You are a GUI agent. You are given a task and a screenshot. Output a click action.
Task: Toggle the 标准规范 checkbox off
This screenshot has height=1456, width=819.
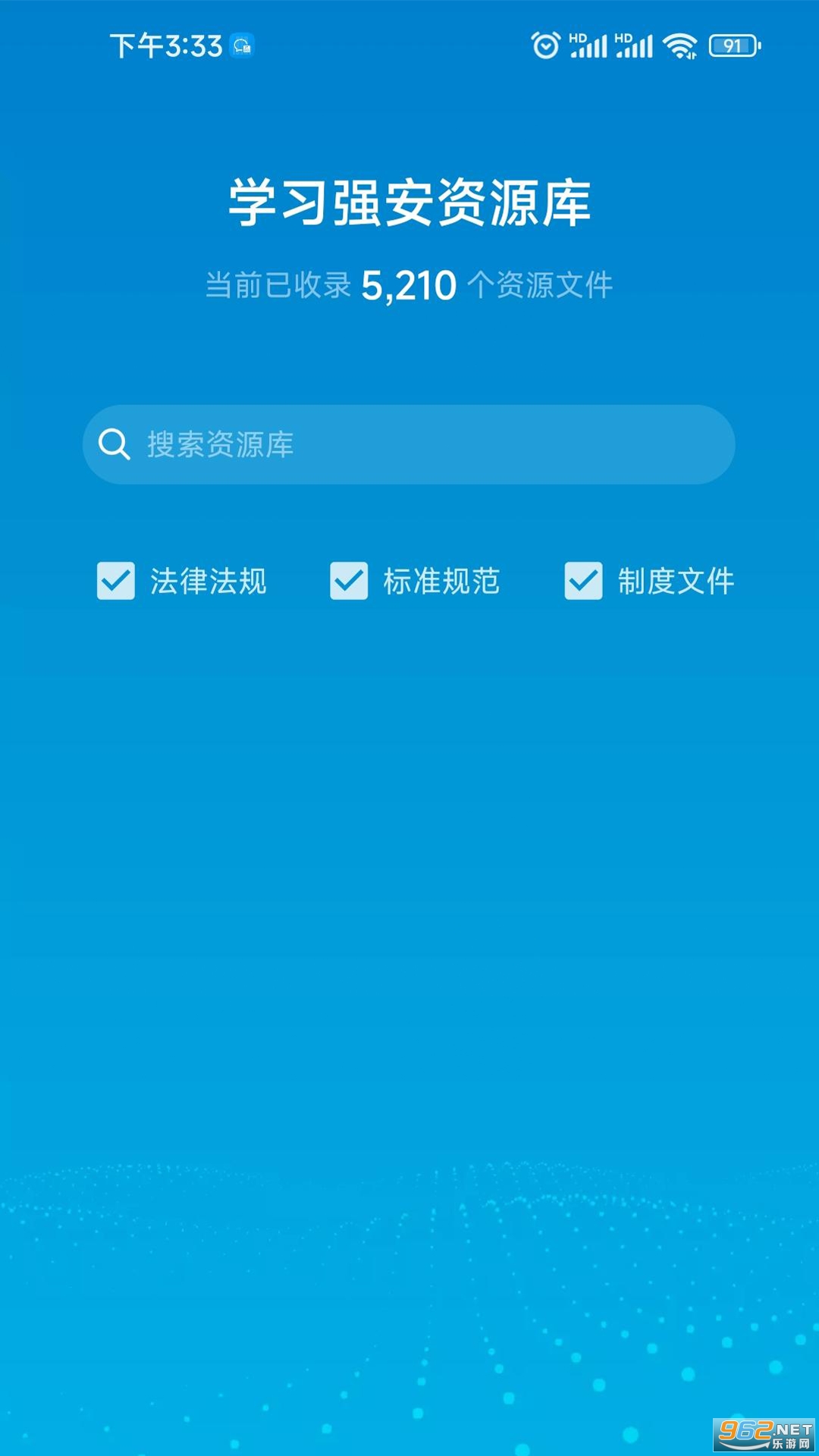tap(349, 581)
